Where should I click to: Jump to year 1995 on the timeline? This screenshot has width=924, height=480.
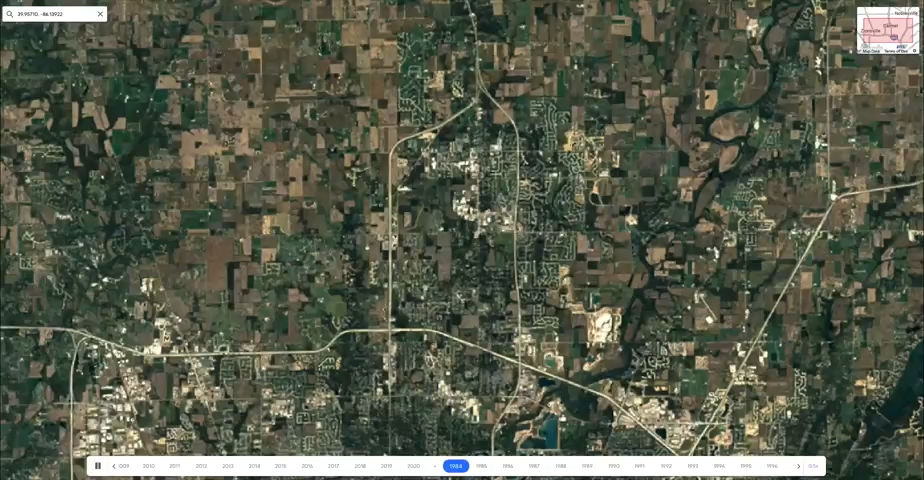point(745,466)
